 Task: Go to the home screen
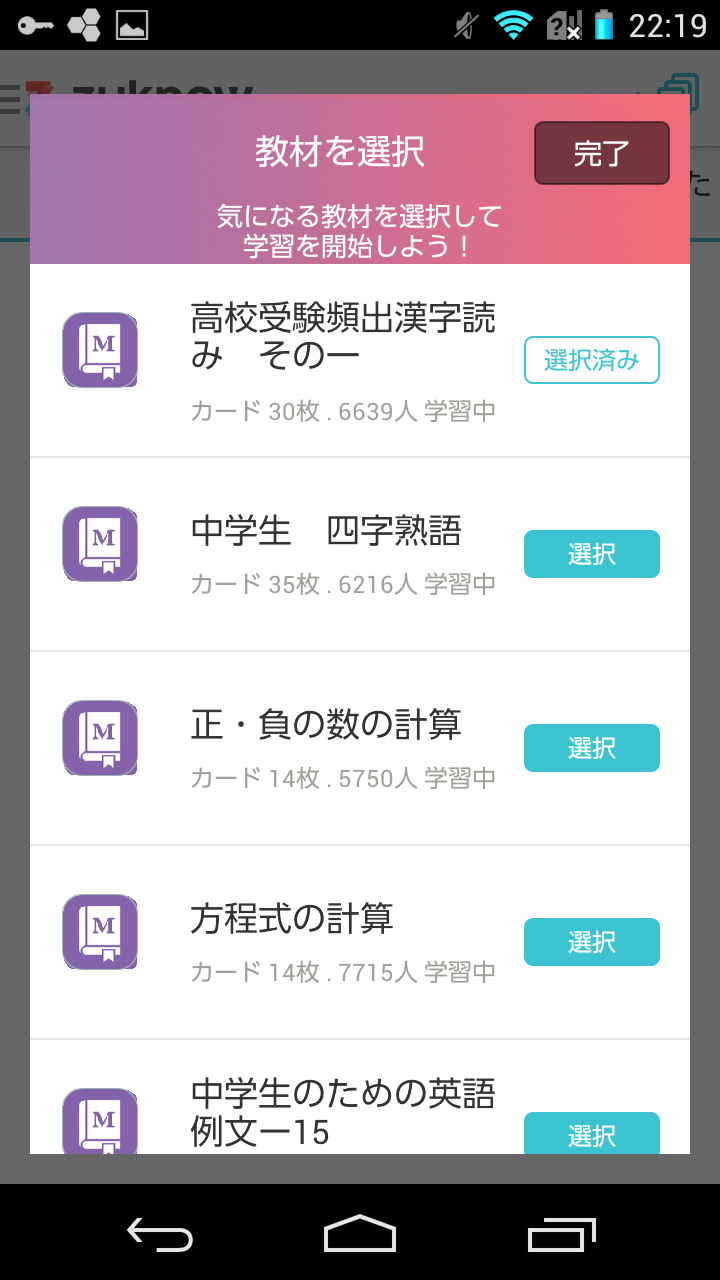360,1233
